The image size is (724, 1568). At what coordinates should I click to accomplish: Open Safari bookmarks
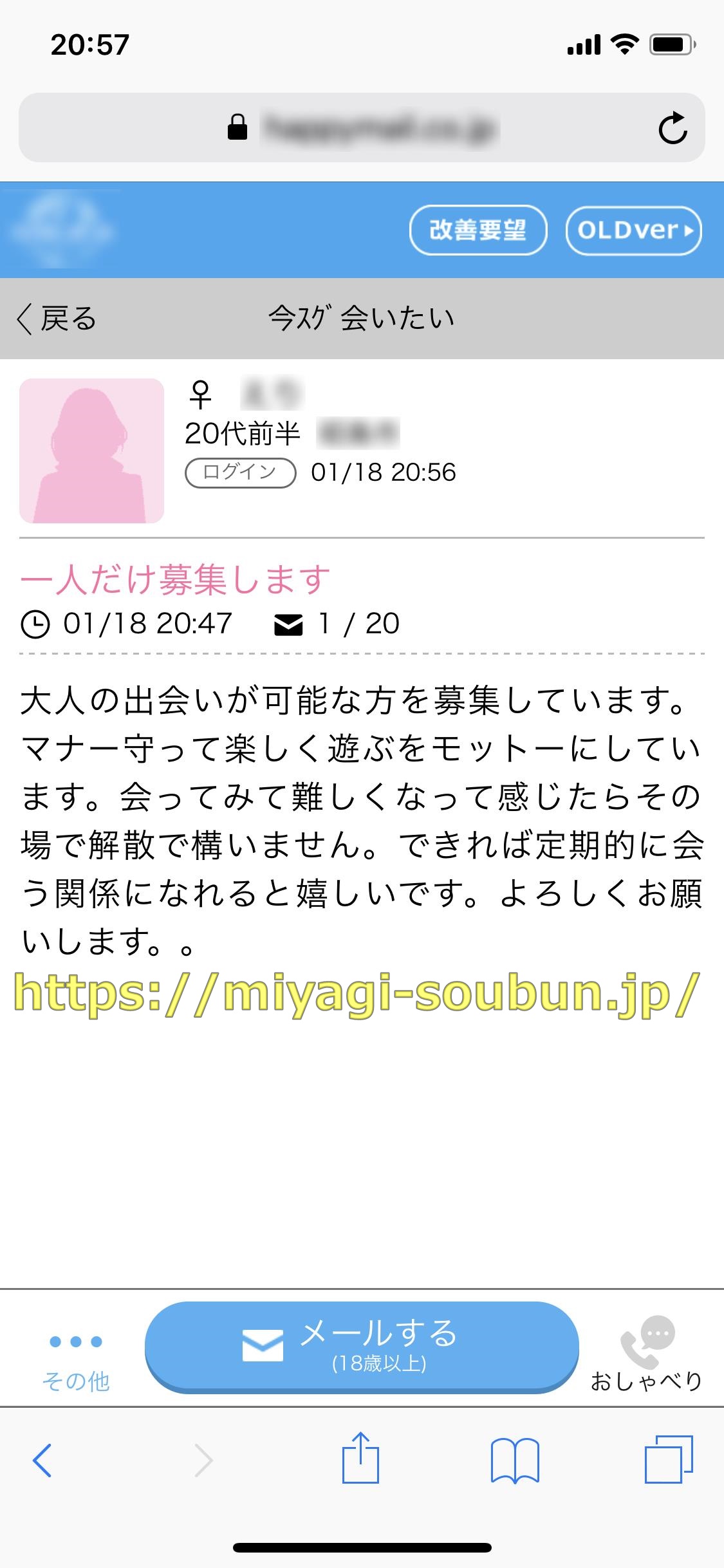(x=514, y=1460)
